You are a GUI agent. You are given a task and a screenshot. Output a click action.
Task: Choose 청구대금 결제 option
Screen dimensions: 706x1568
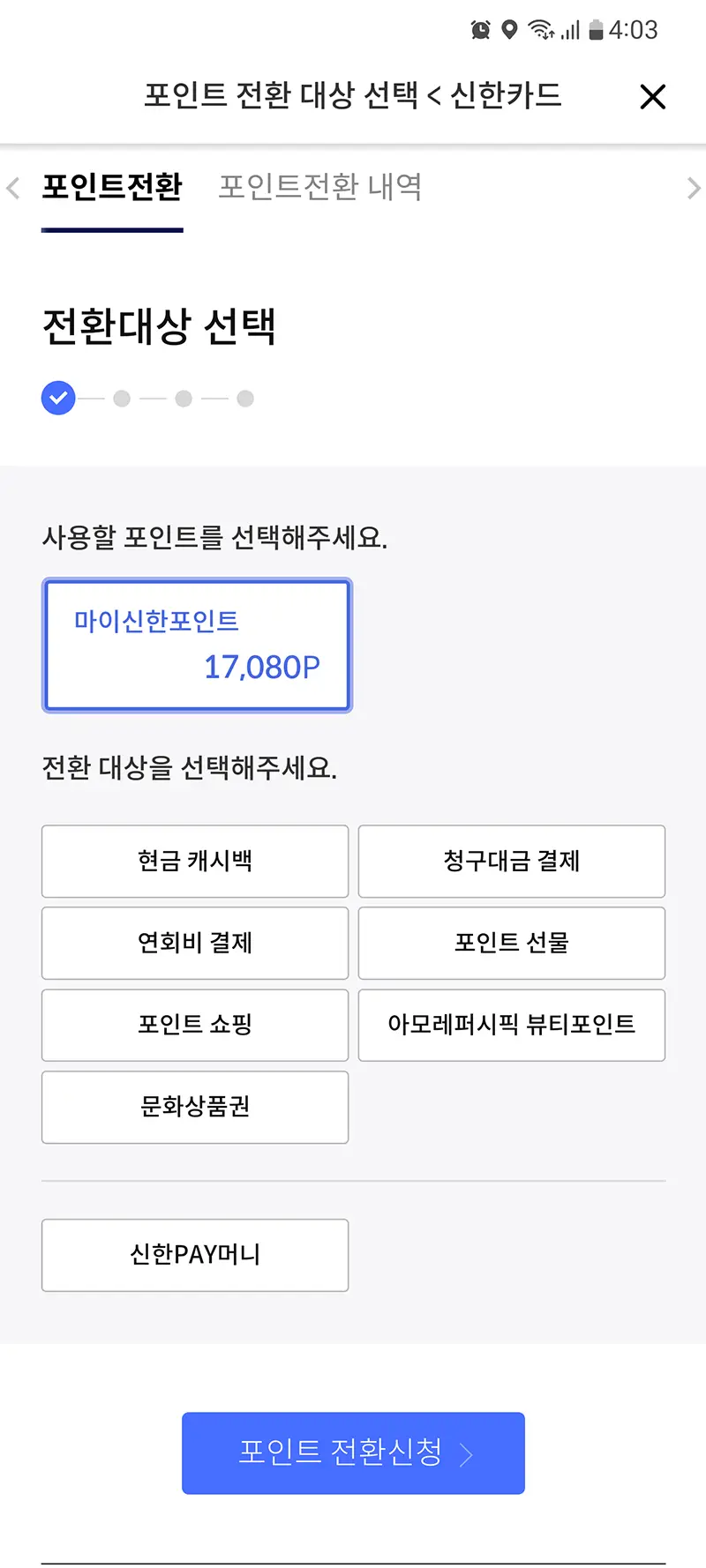click(512, 862)
